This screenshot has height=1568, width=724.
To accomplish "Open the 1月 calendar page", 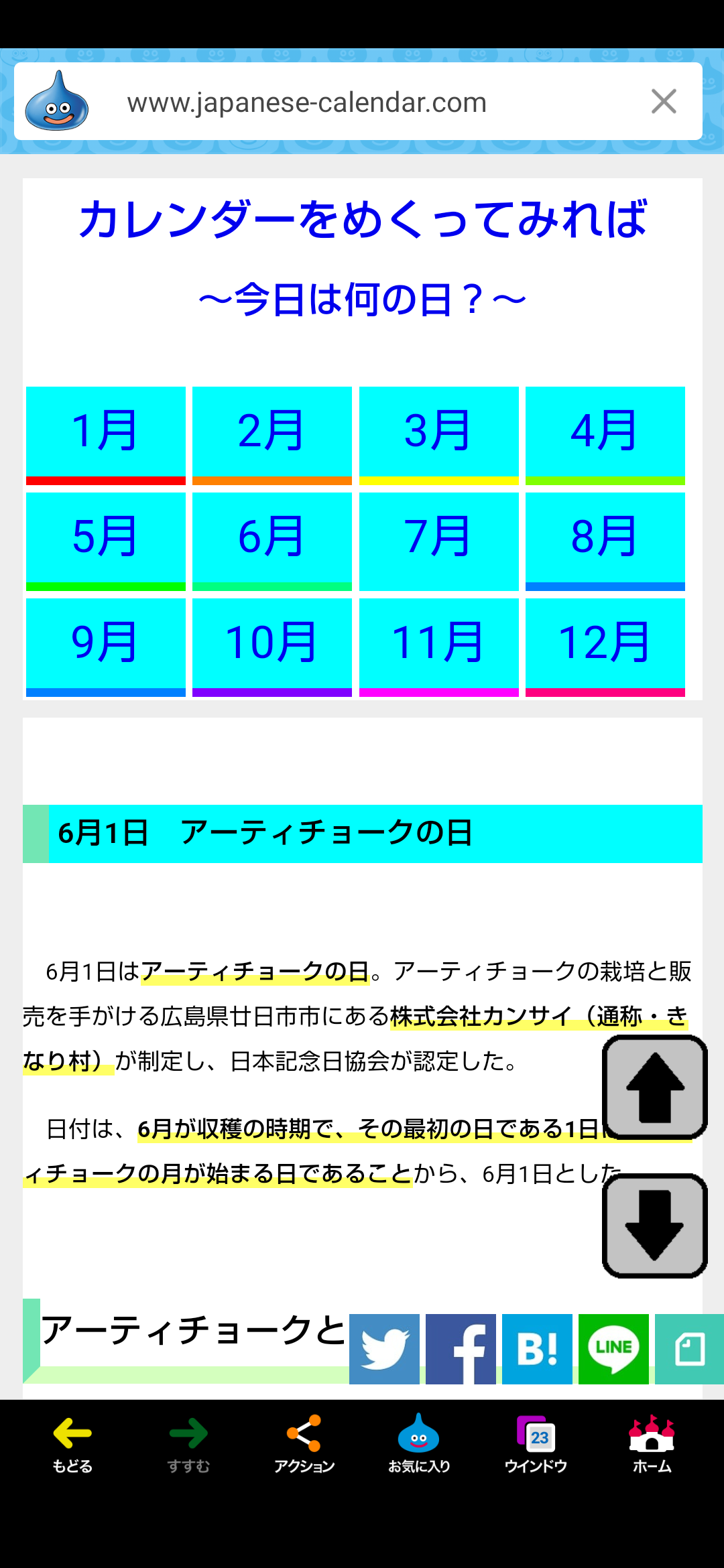I will [106, 436].
